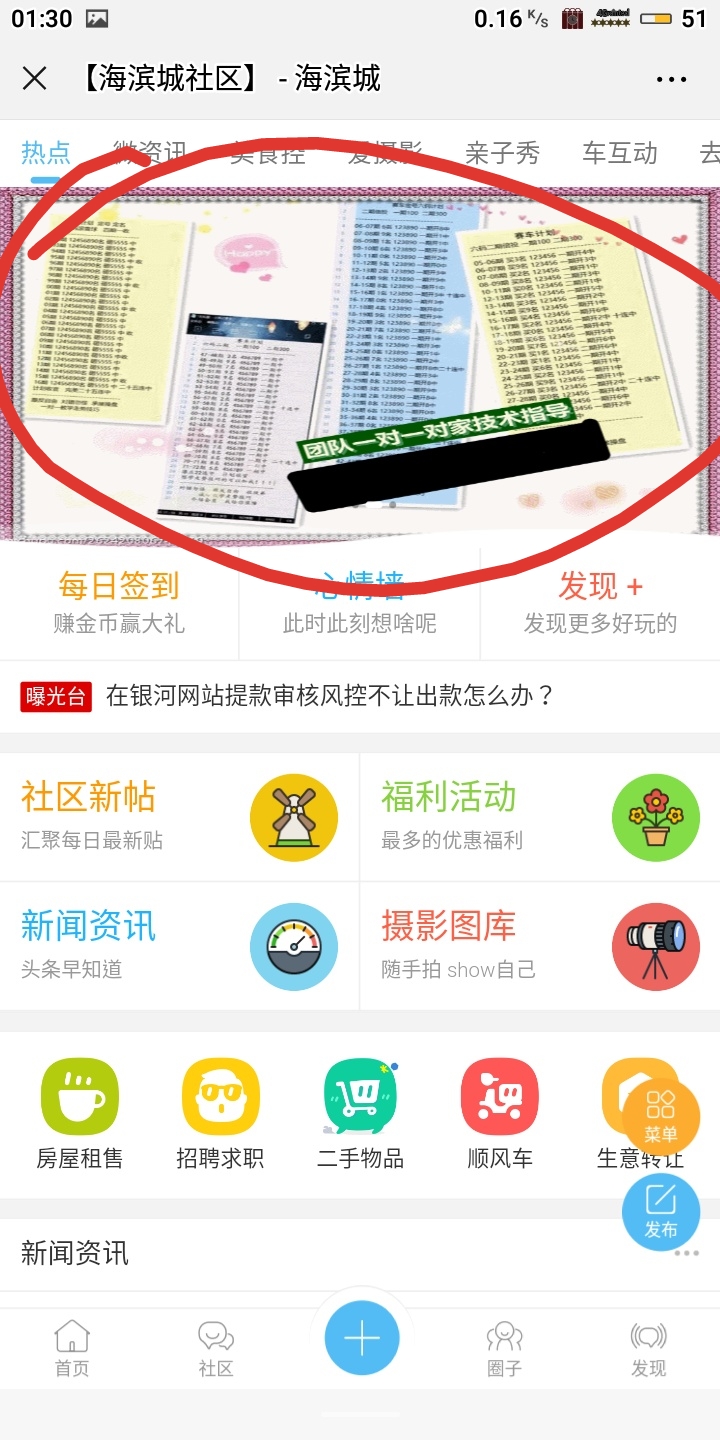Open 摄影图库 photo gallery
The height and width of the screenshot is (1440, 720).
click(x=539, y=945)
